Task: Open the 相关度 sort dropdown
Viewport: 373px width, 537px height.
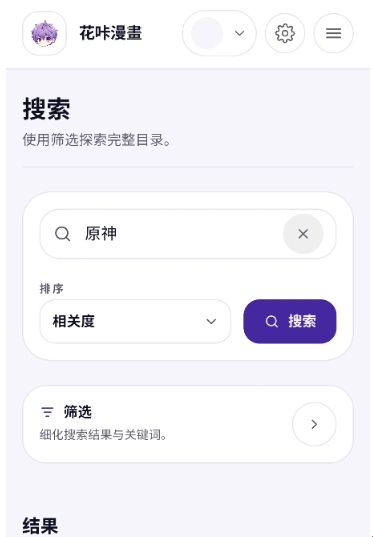Action: tap(135, 321)
